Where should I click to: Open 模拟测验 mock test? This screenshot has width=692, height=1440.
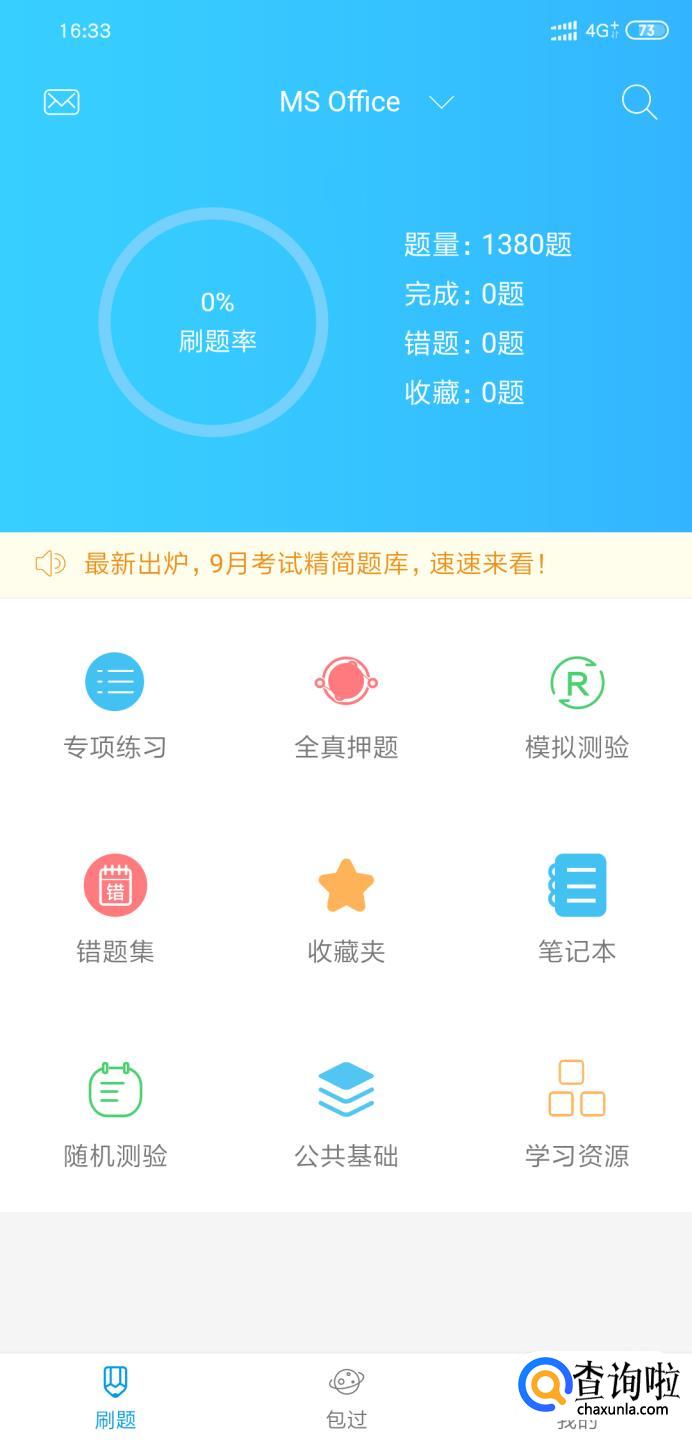tap(577, 705)
